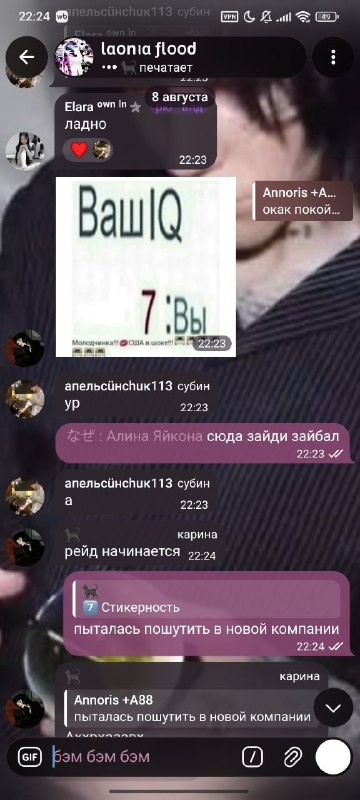Viewport: 360px width, 800px height.
Task: Tap the quoted Annoris +A88 reply in карина's message
Action: [192, 708]
